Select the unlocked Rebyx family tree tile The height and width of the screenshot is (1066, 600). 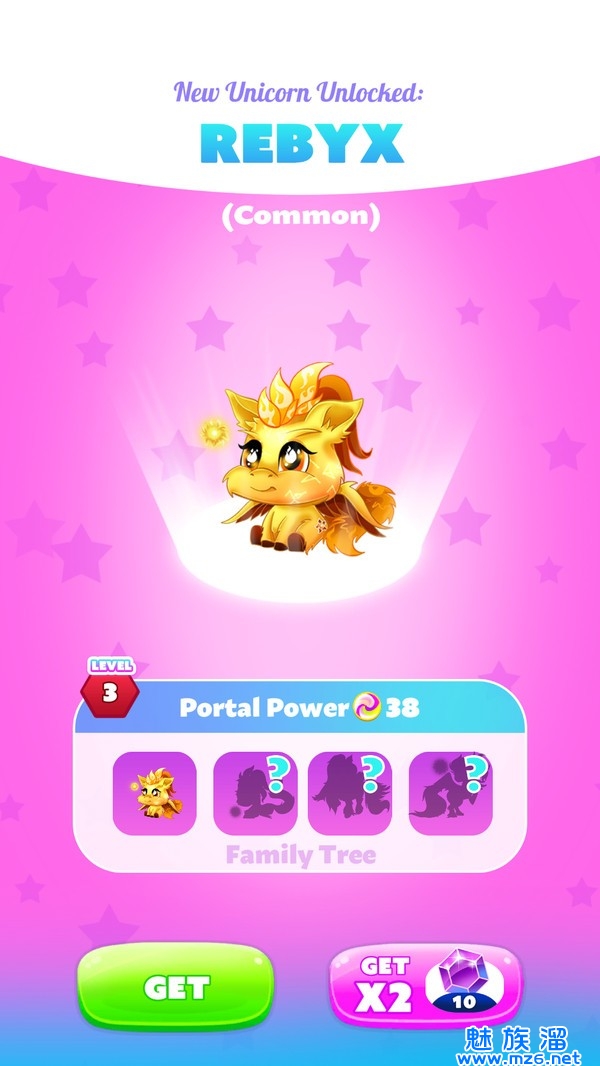(154, 793)
